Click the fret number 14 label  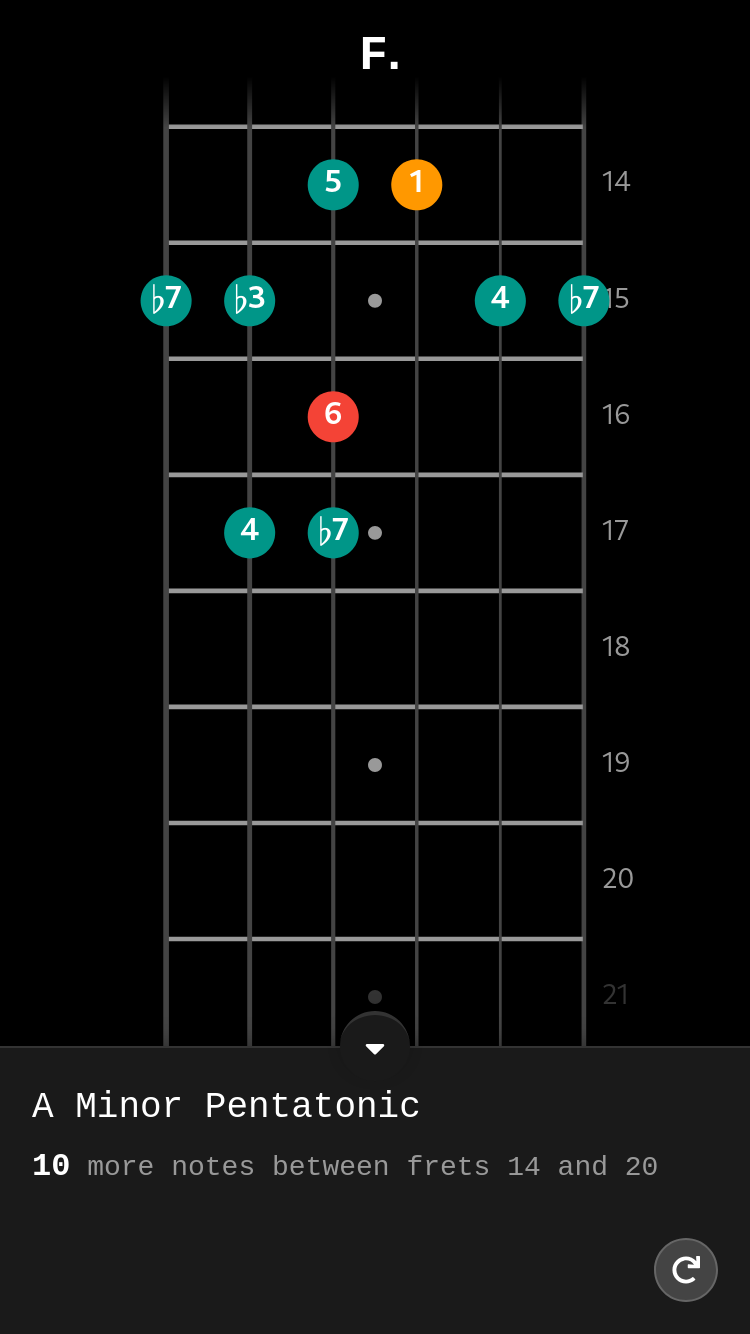618,181
